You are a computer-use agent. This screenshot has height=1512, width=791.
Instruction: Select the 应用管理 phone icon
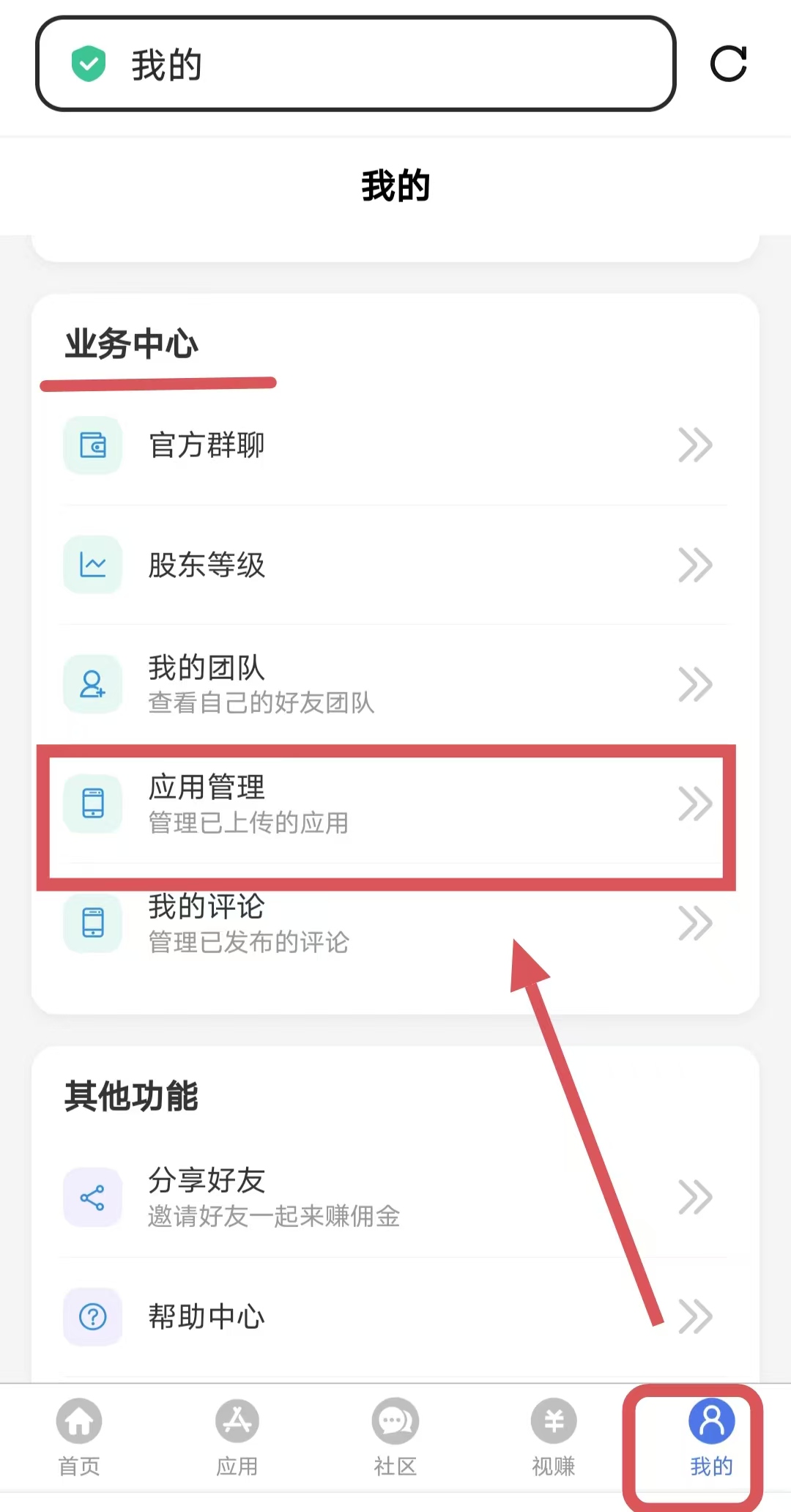92,804
